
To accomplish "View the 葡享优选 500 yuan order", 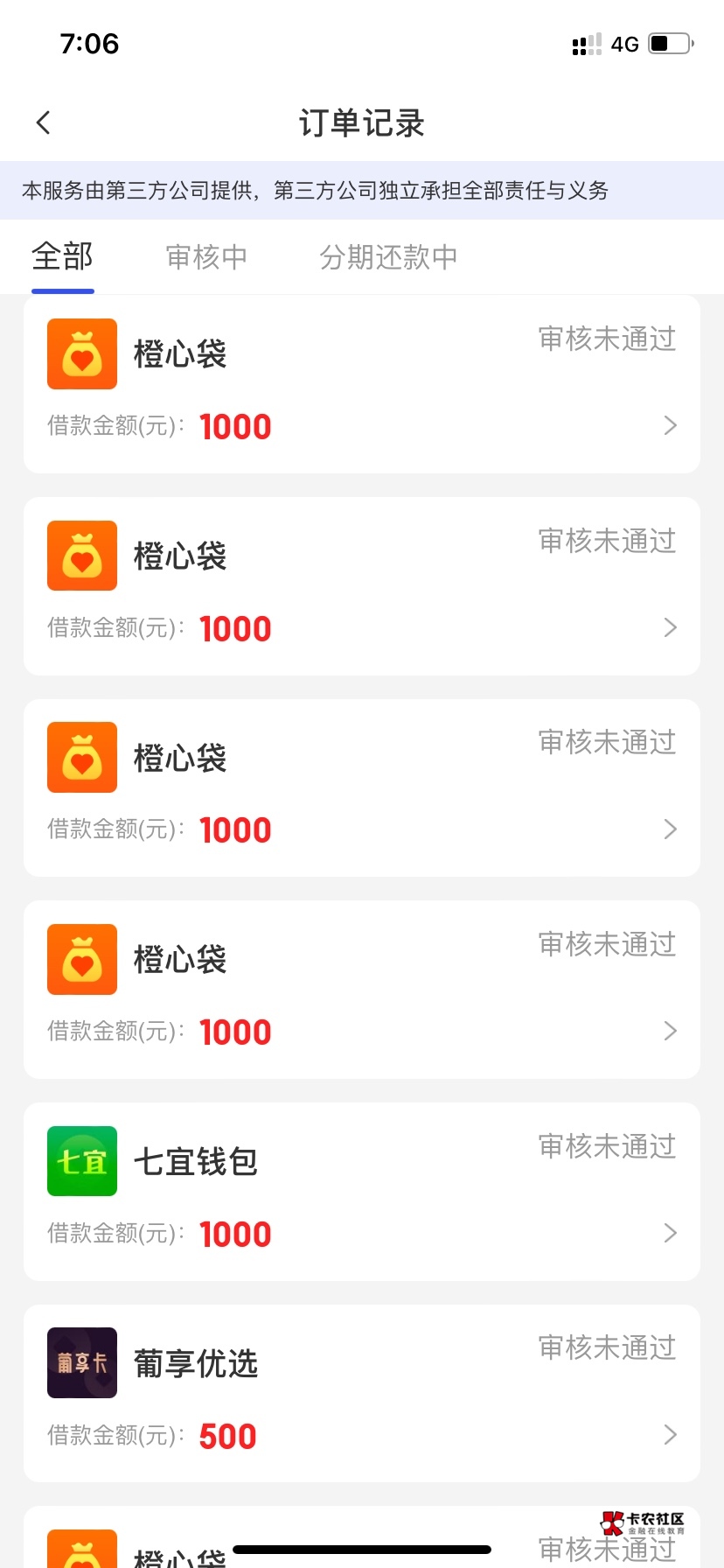I will (x=361, y=1393).
